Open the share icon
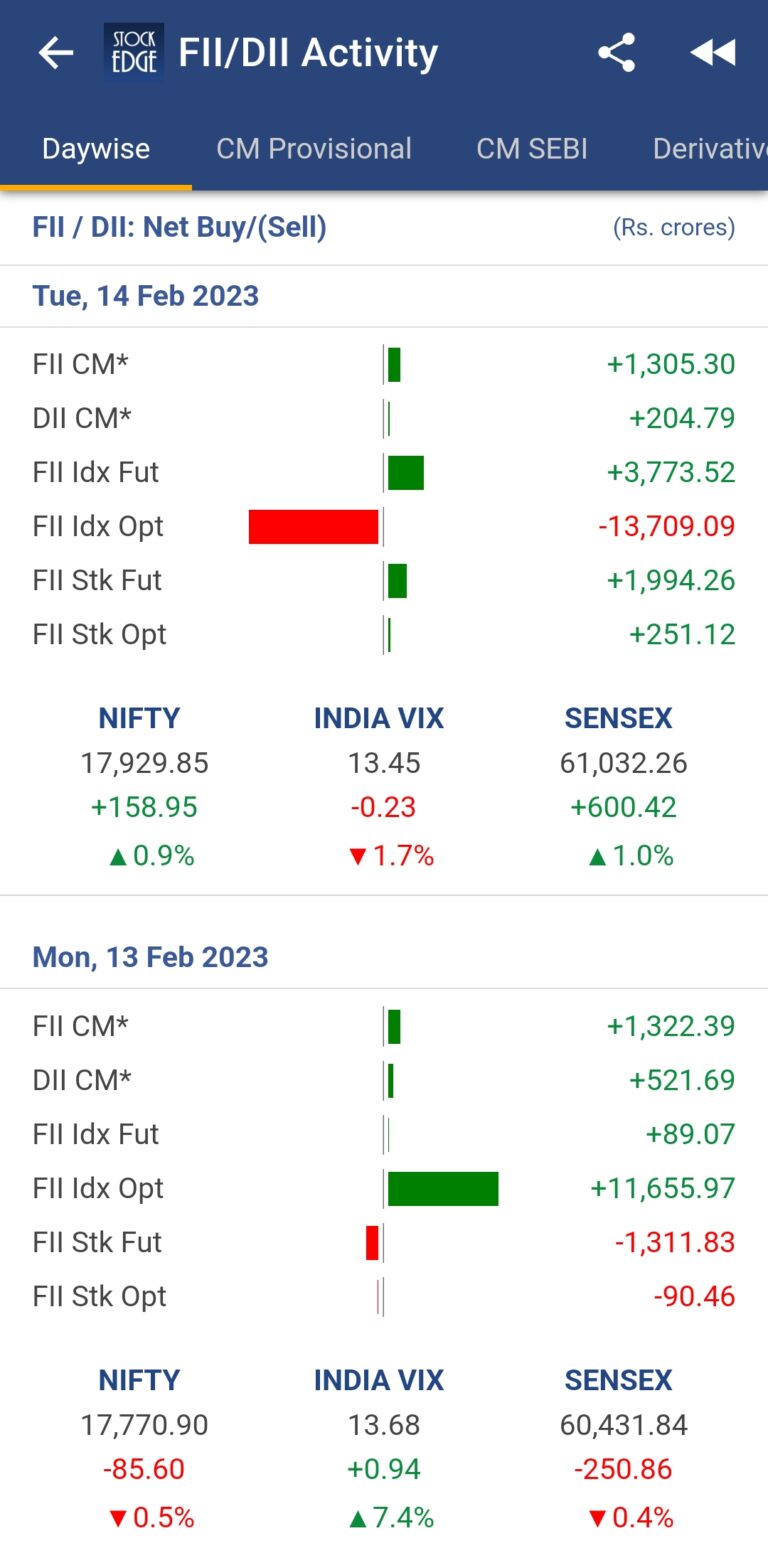This screenshot has height=1553, width=768. [x=616, y=53]
